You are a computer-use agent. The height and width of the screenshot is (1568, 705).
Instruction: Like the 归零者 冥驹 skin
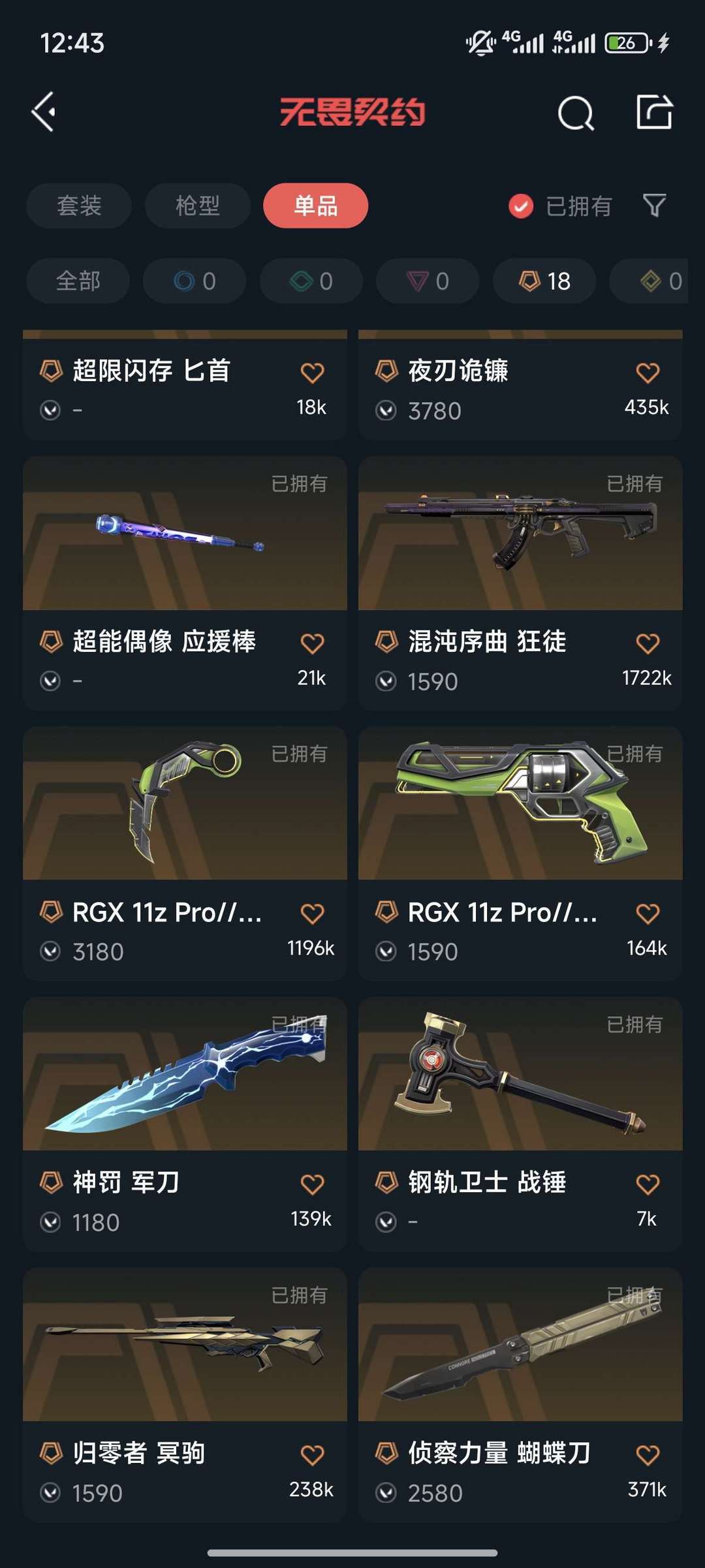(312, 1455)
